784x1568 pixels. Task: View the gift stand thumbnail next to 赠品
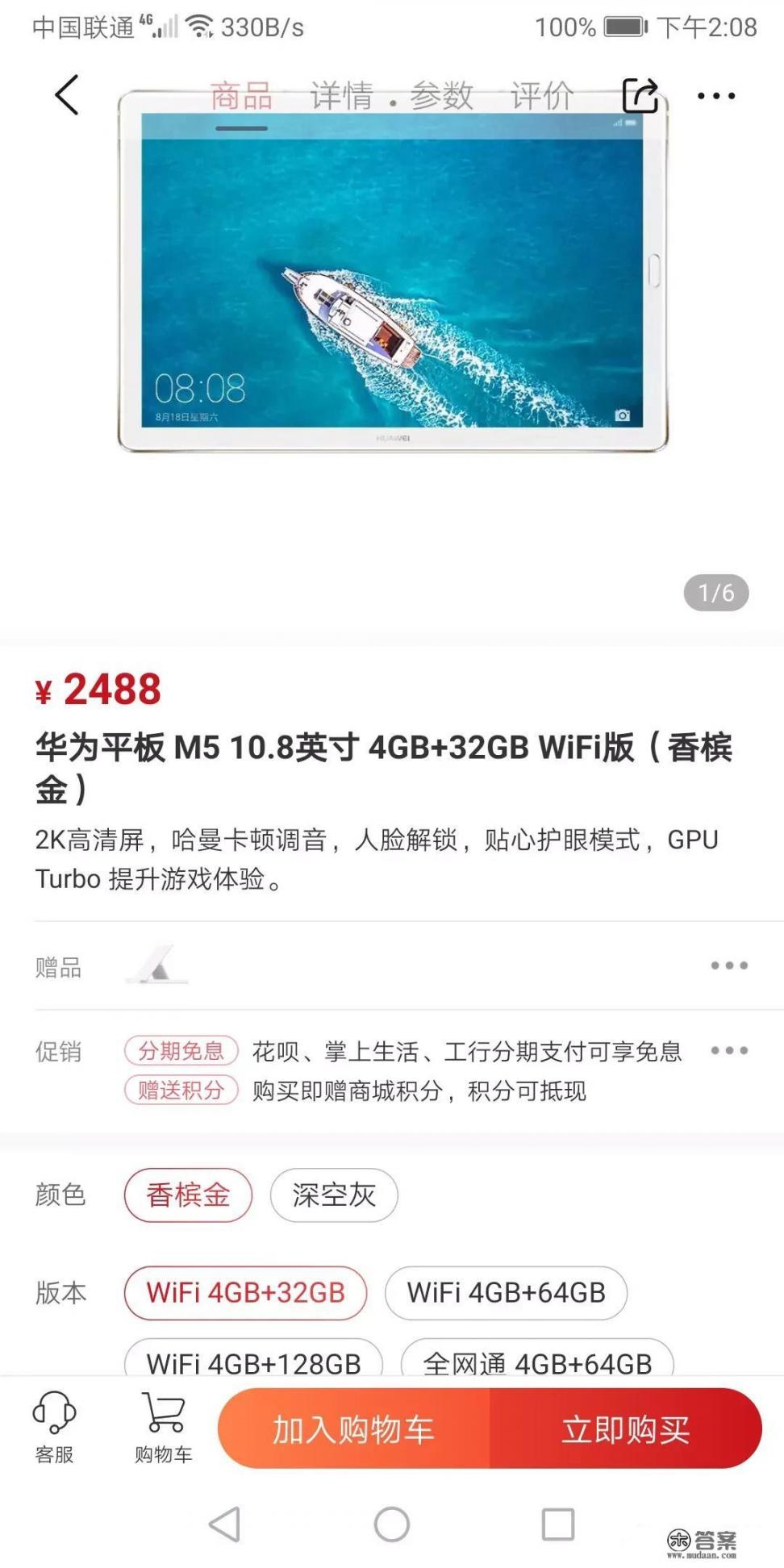coord(158,965)
